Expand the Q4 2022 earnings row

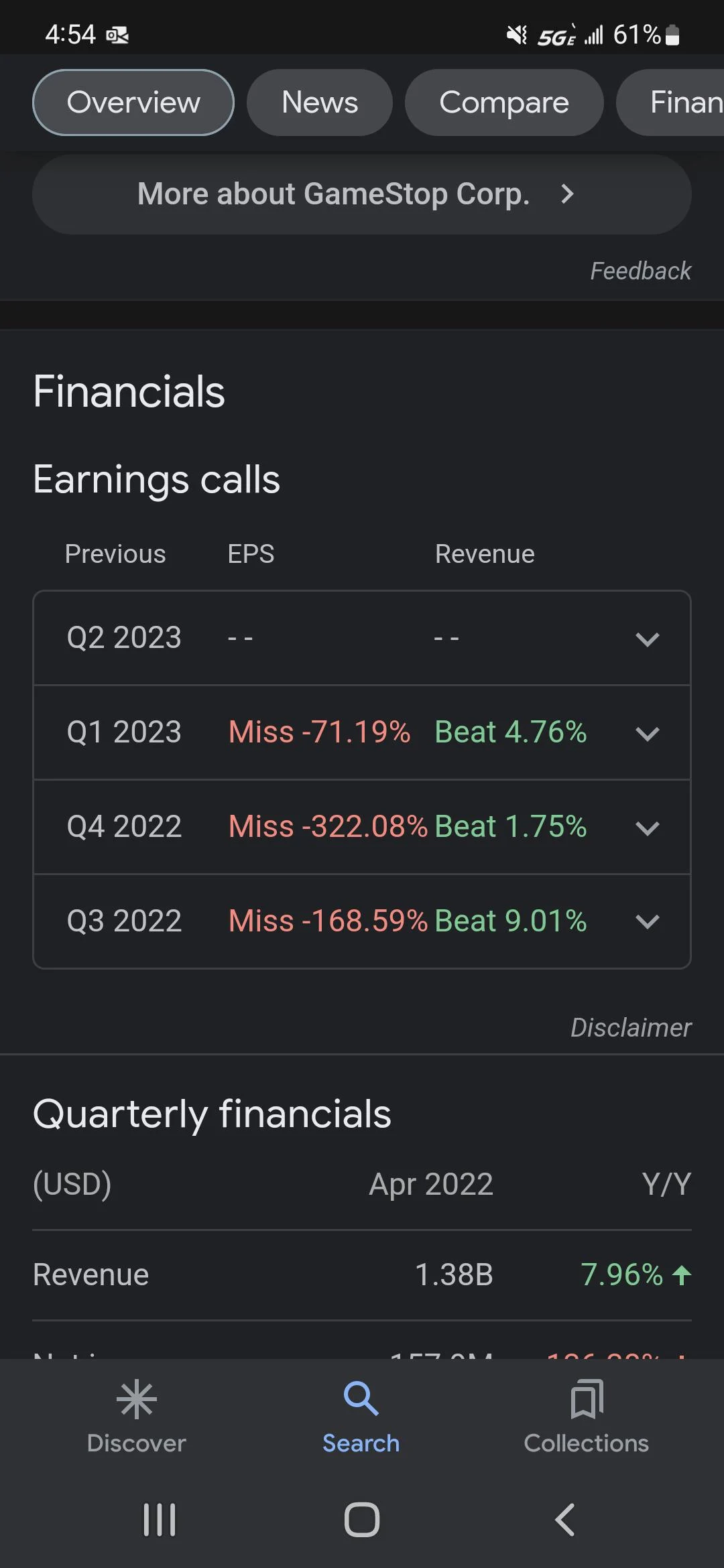pyautogui.click(x=647, y=828)
